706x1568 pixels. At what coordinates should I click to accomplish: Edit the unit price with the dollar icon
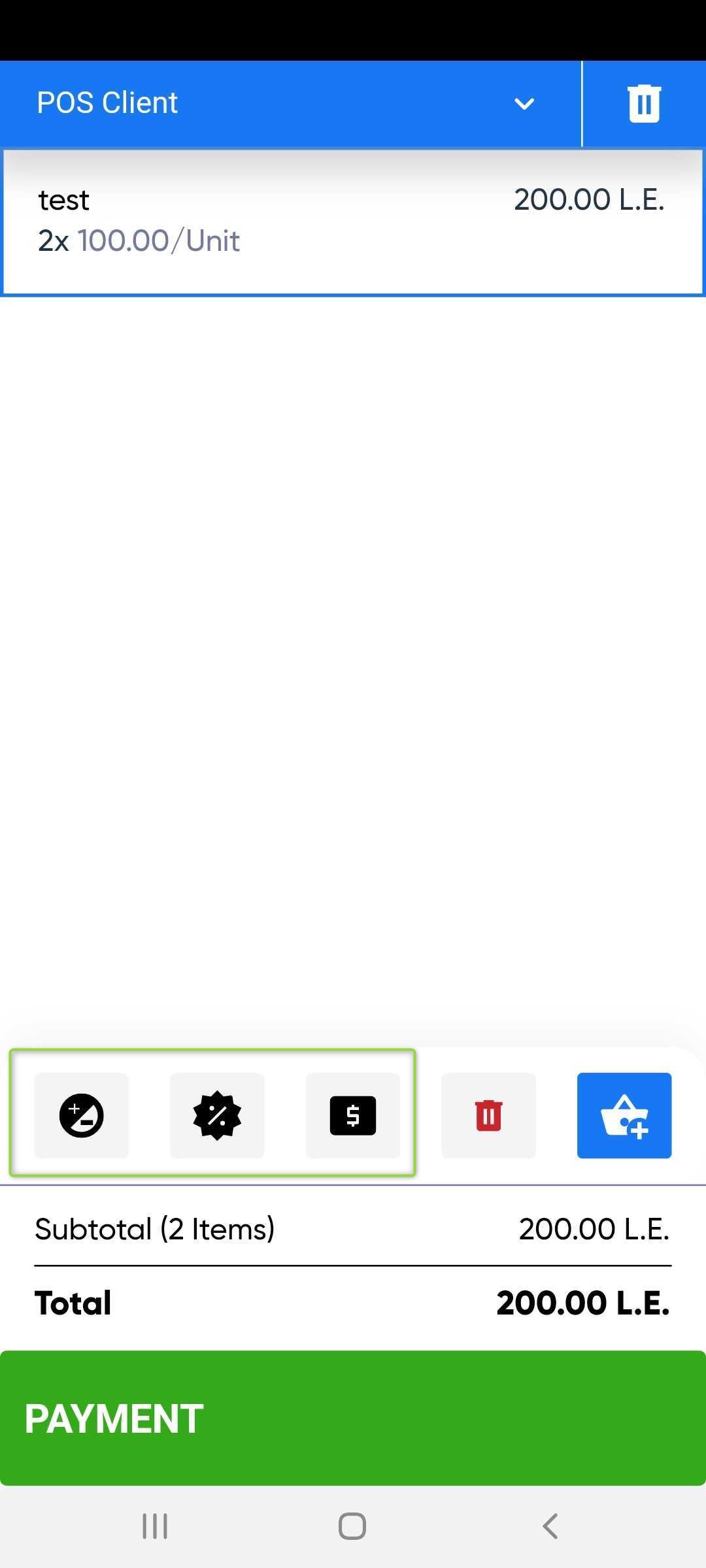[354, 1115]
